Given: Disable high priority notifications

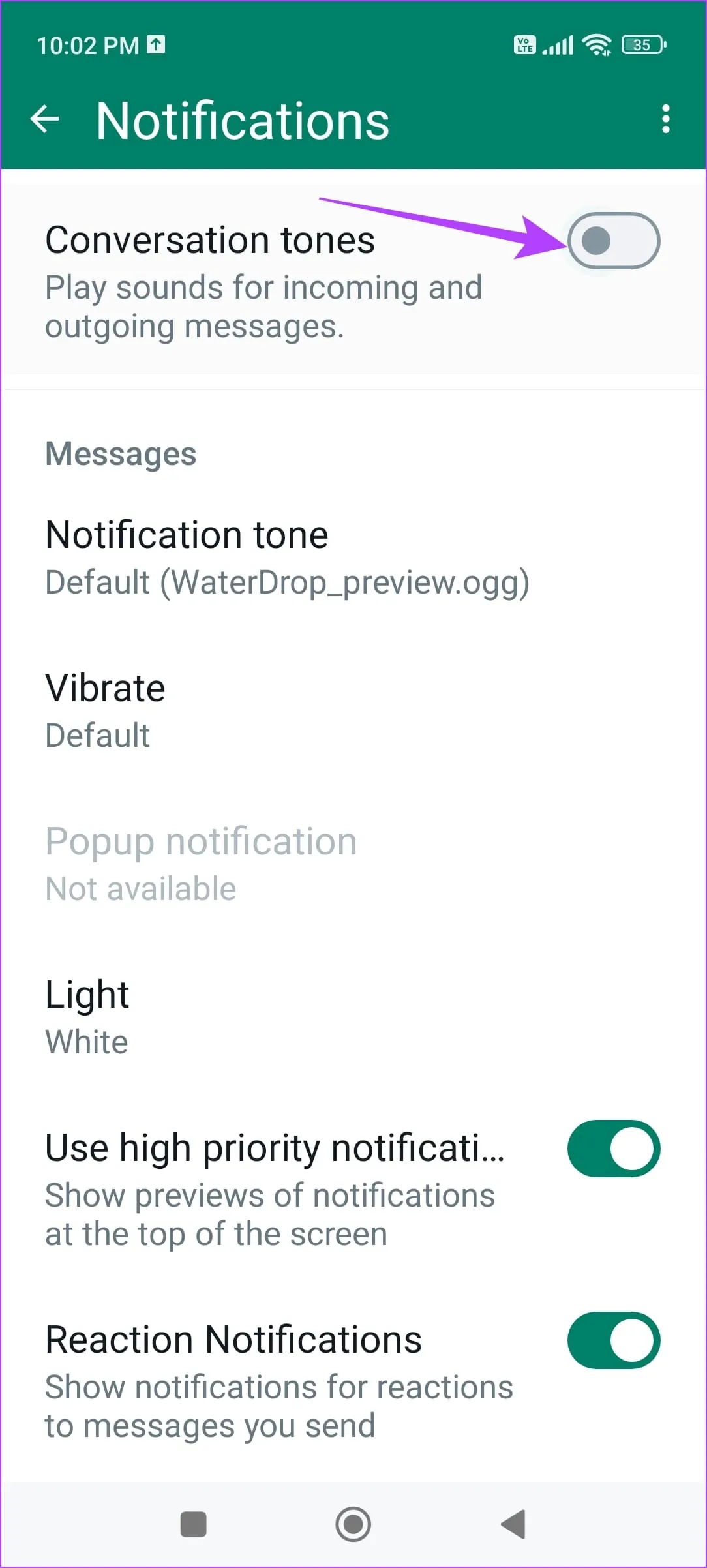Looking at the screenshot, I should coord(613,1149).
